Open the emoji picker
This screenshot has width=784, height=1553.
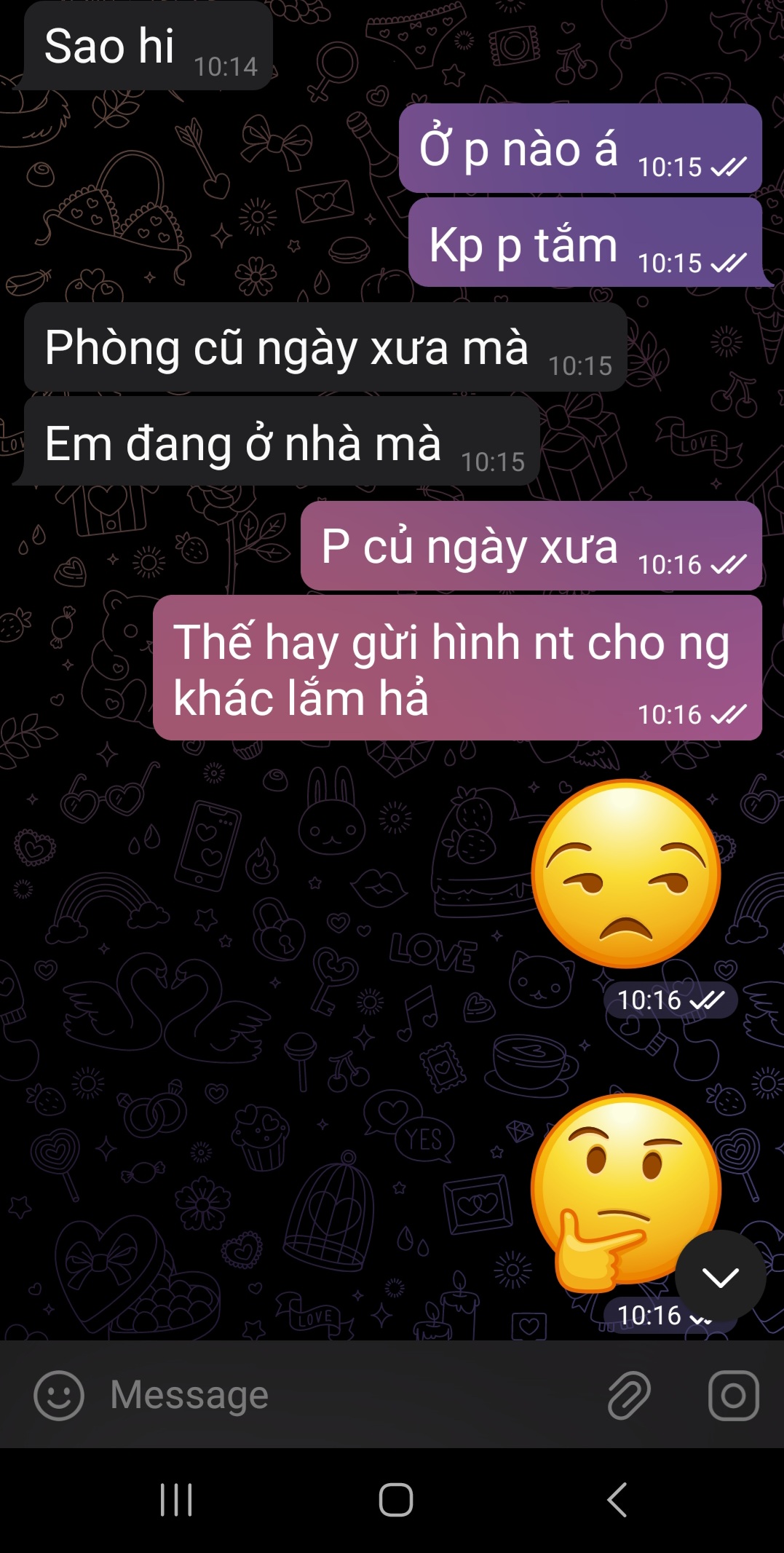click(x=59, y=1395)
